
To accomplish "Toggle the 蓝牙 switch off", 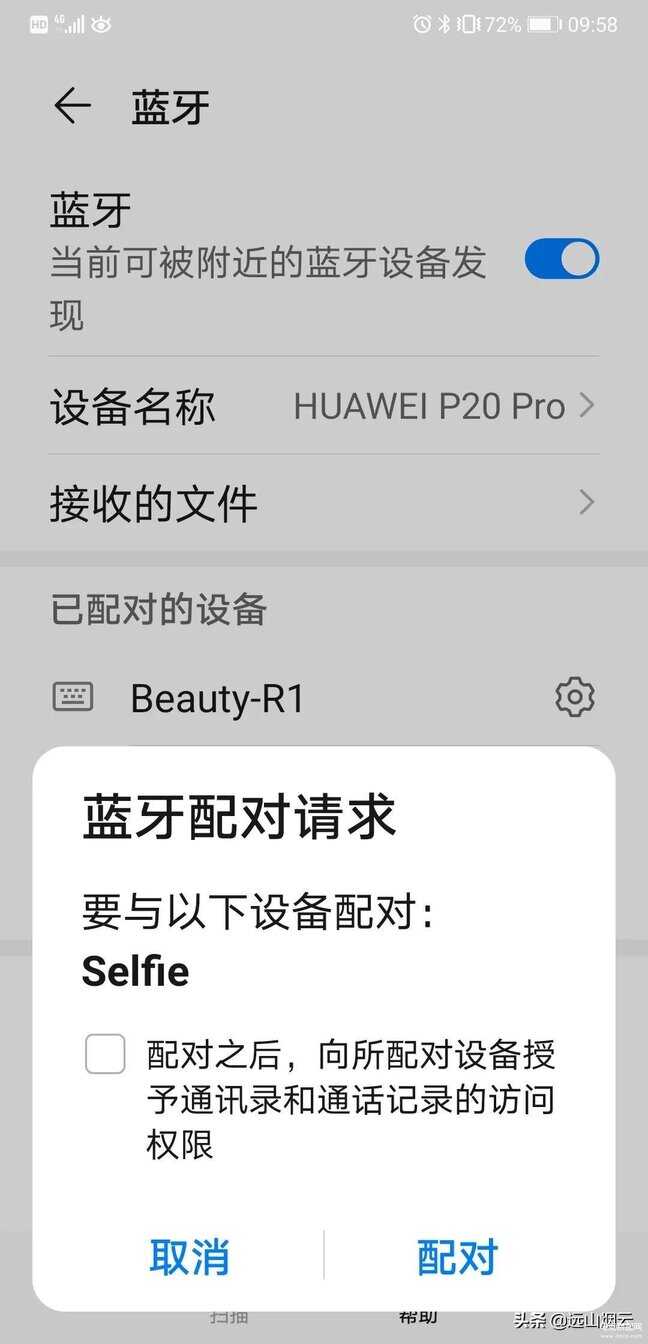I will [x=561, y=260].
